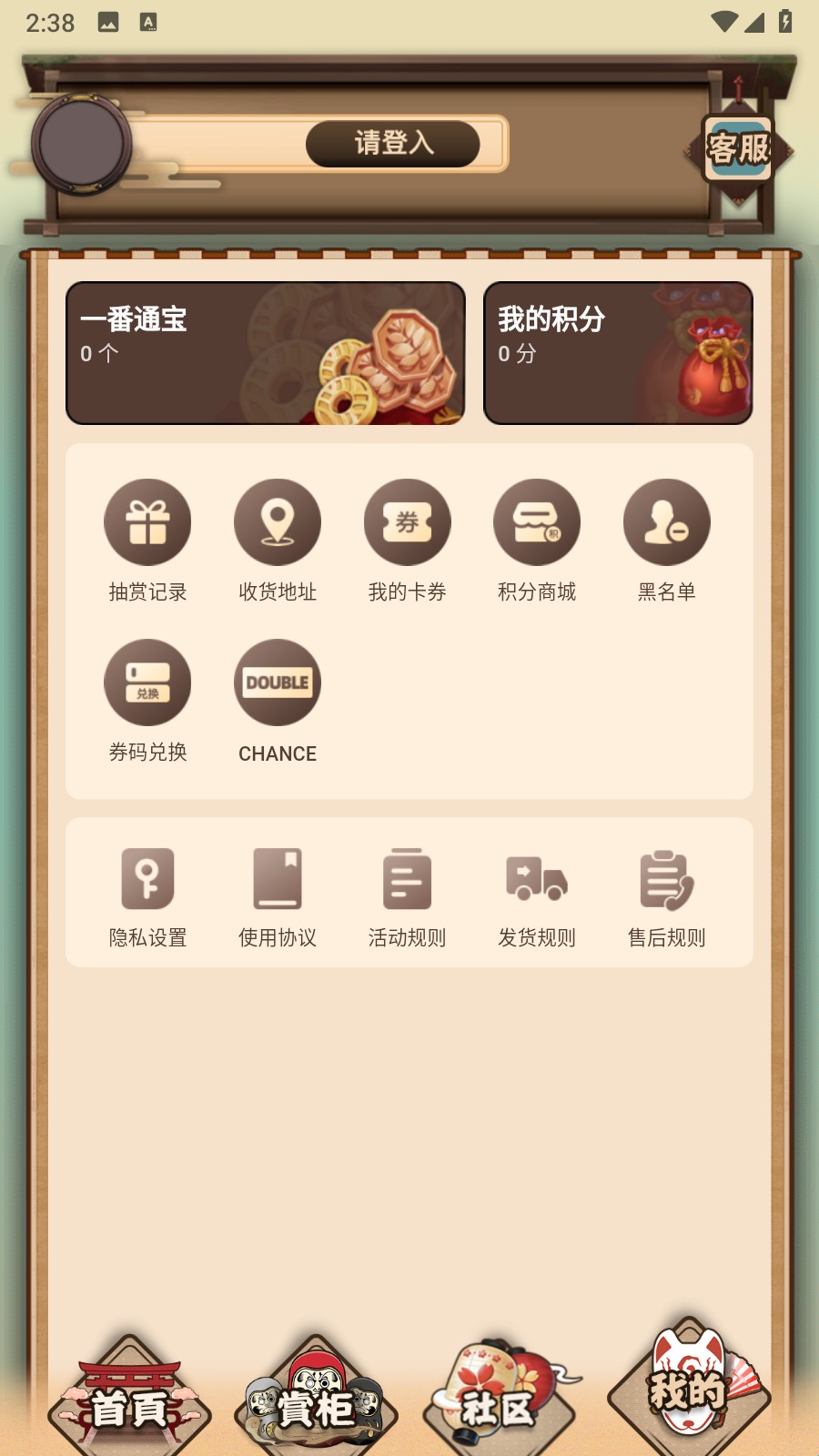Open the 我的积分 points card
The image size is (819, 1456).
pos(618,353)
